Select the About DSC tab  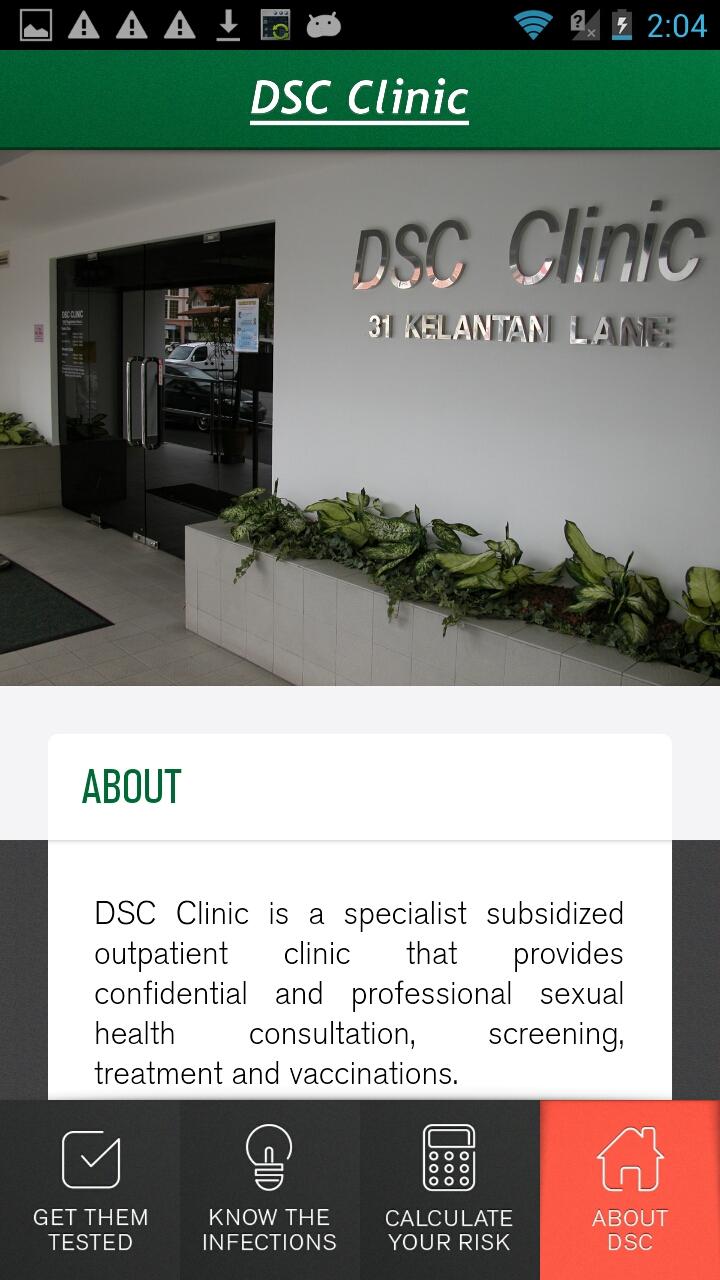tap(630, 1190)
